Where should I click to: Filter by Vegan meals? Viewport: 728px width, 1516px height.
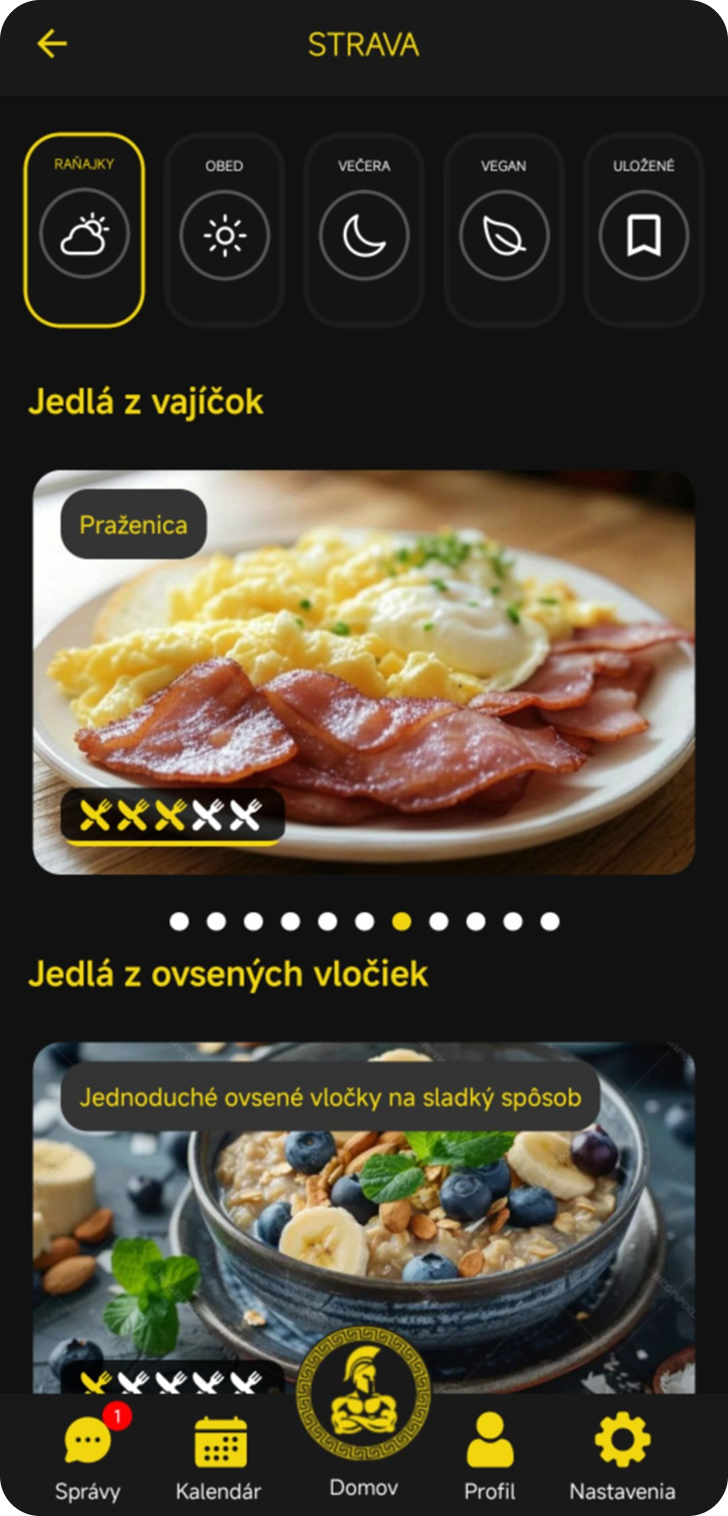pos(504,230)
